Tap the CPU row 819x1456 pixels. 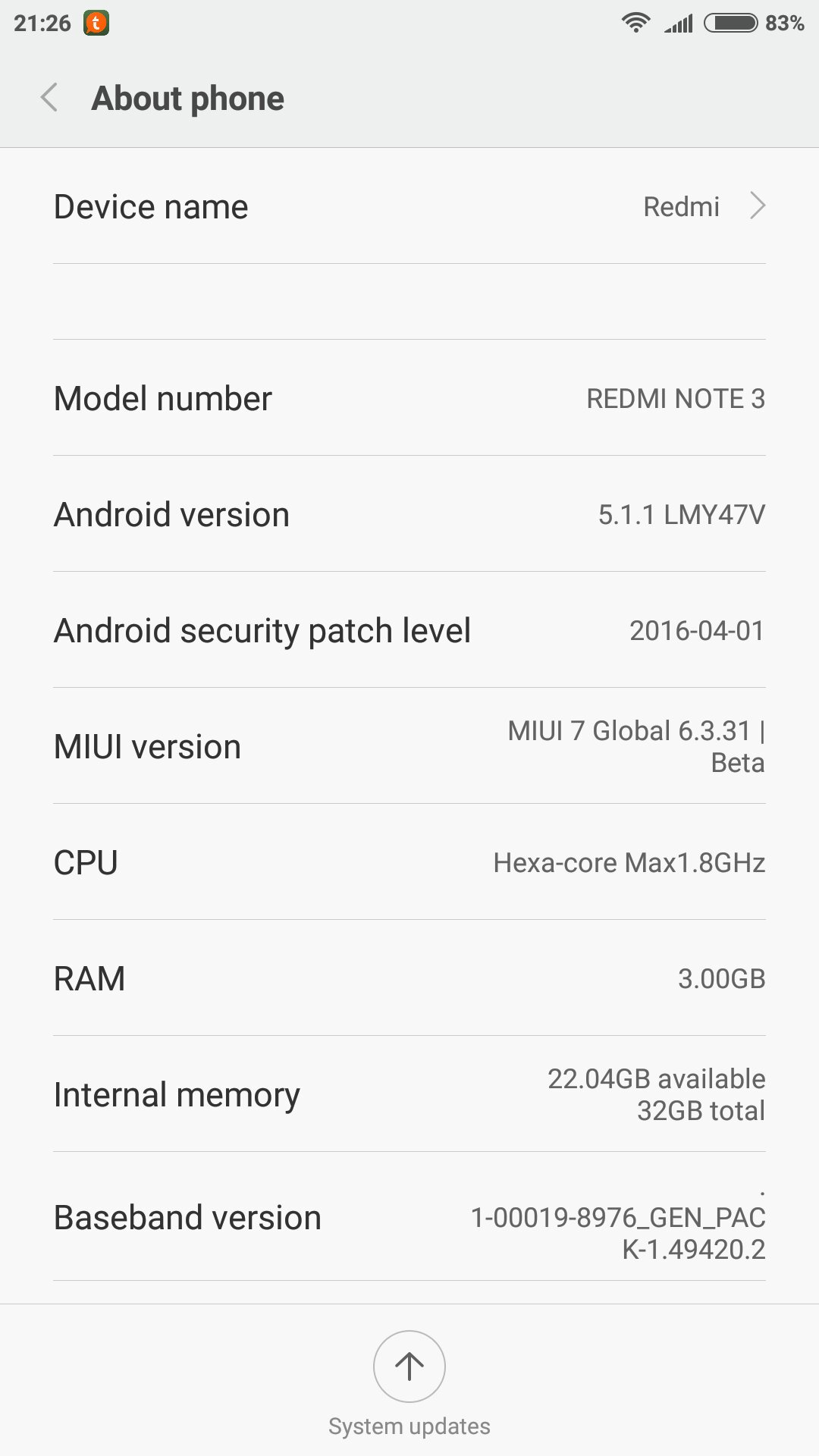[409, 862]
